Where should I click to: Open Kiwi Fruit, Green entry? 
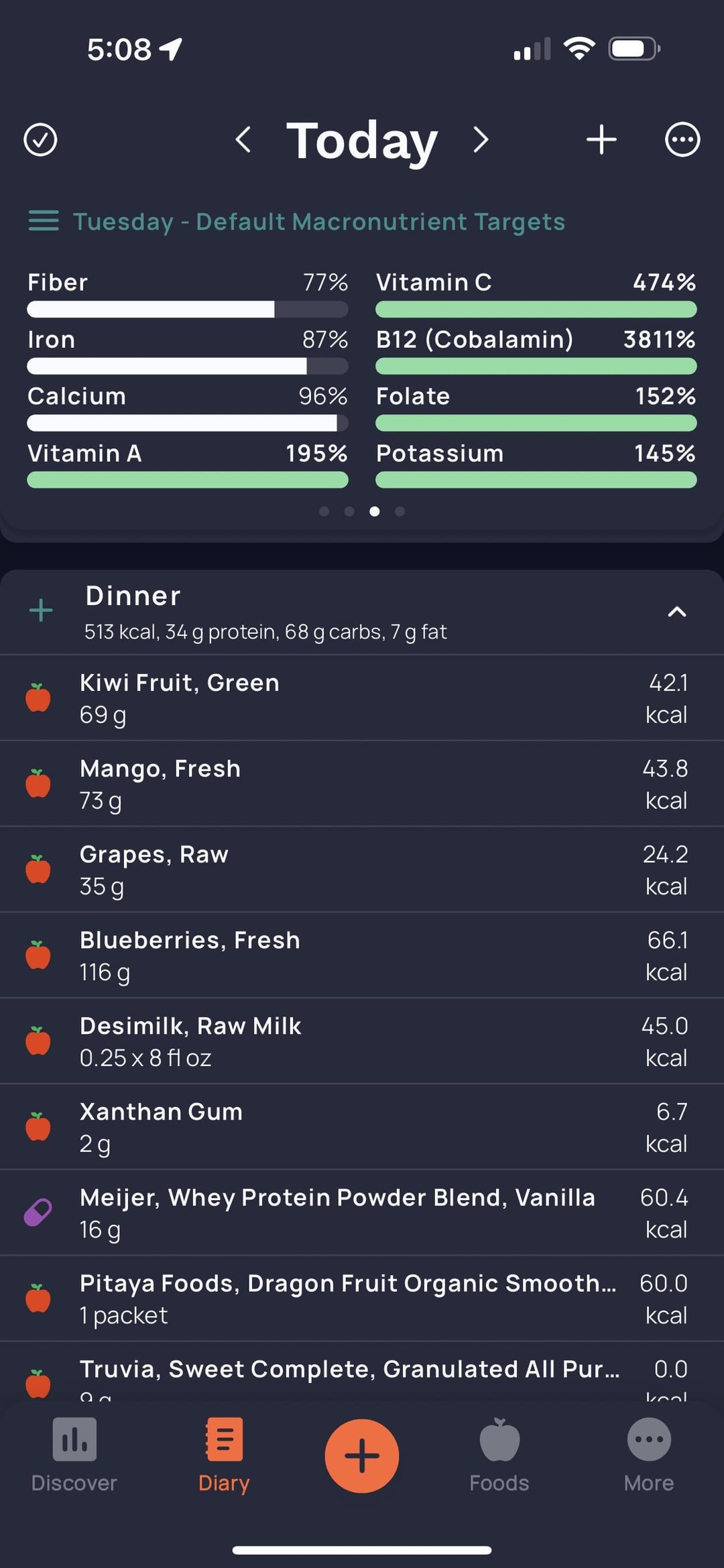(x=362, y=698)
